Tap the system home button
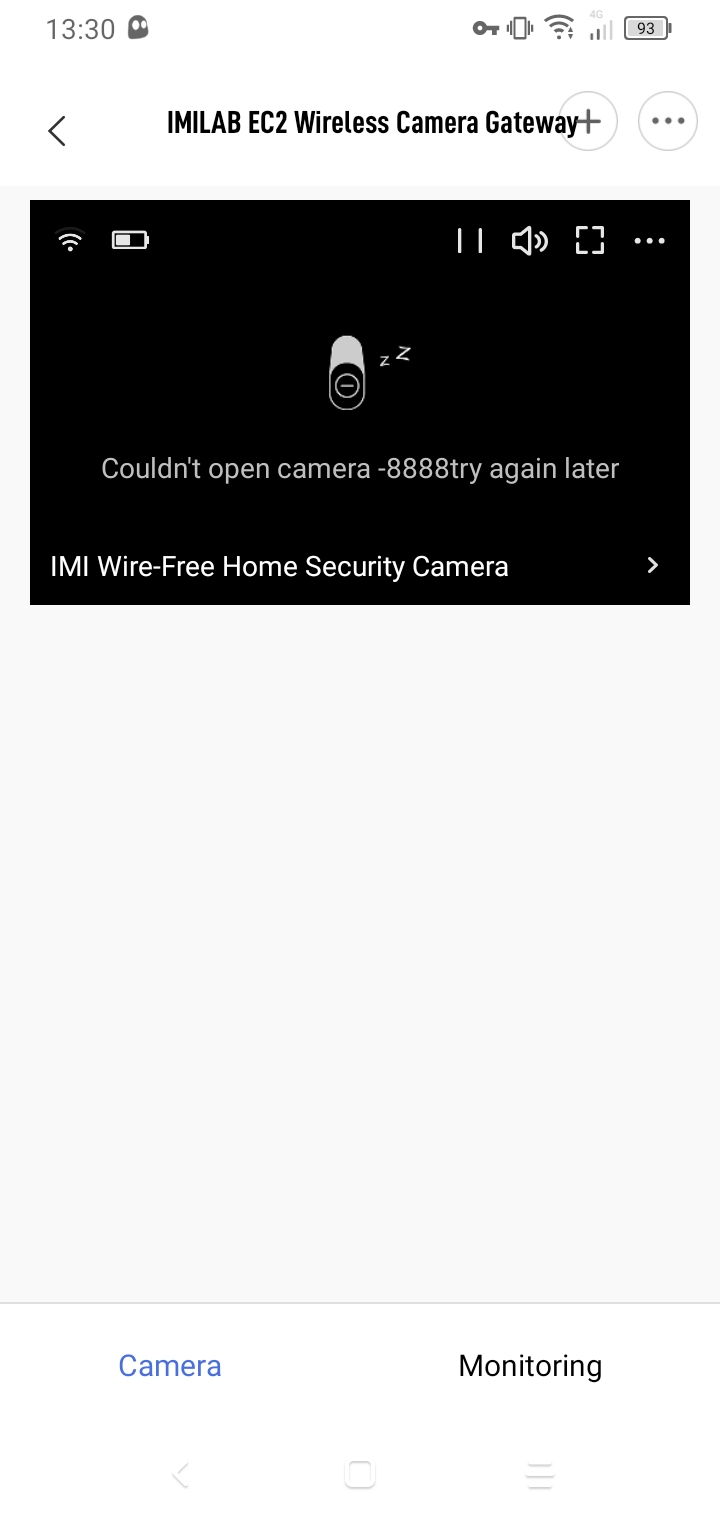The image size is (720, 1520). pos(359,1474)
